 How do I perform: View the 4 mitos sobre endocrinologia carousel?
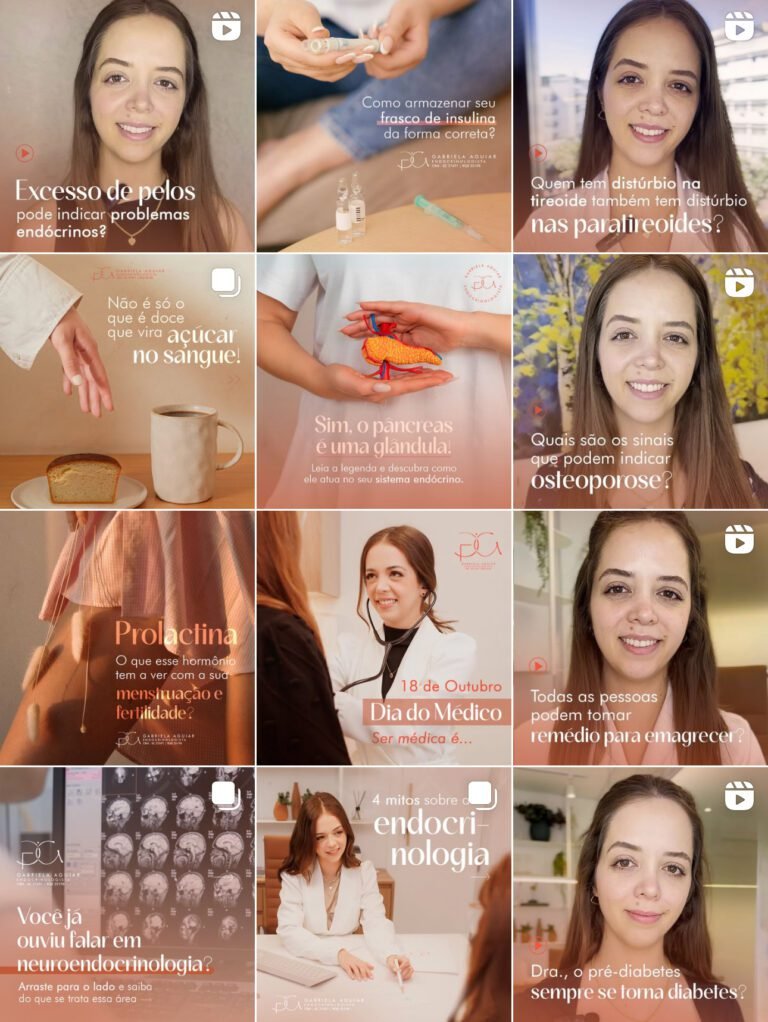coord(384,894)
